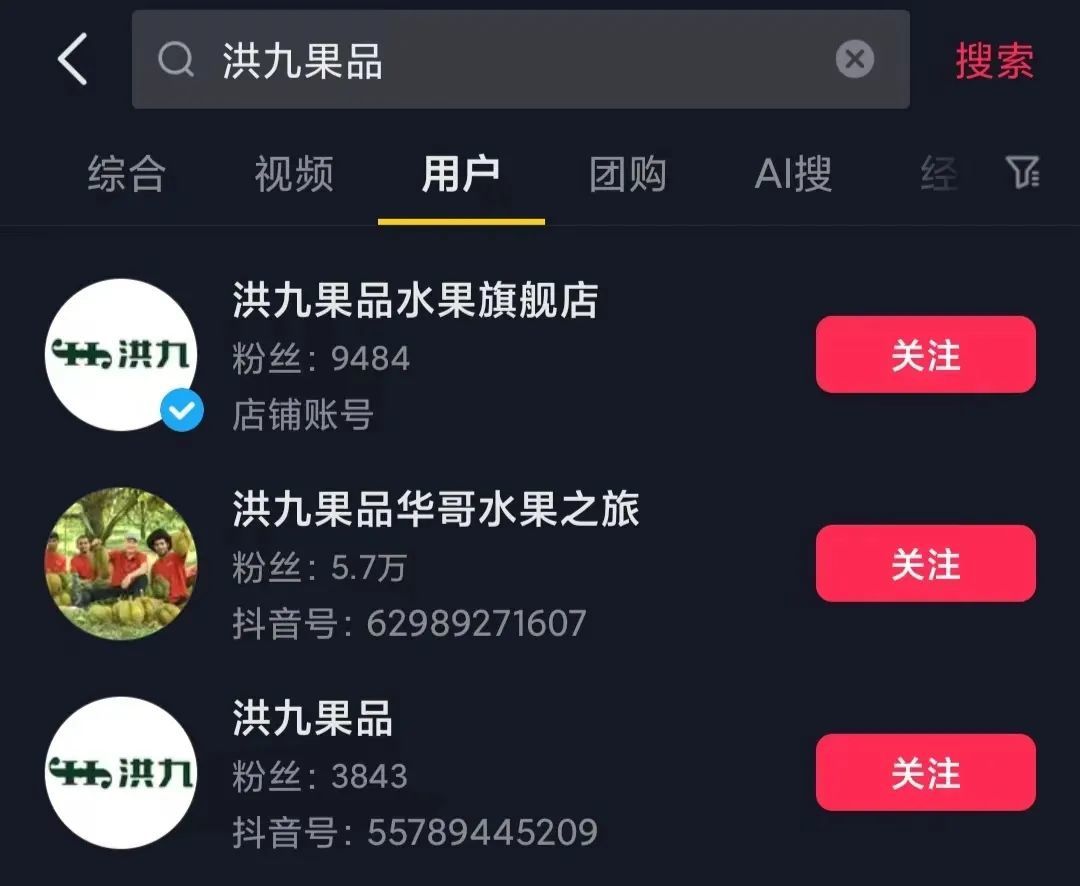Viewport: 1080px width, 886px height.
Task: Select the 用户 tab
Action: (461, 175)
